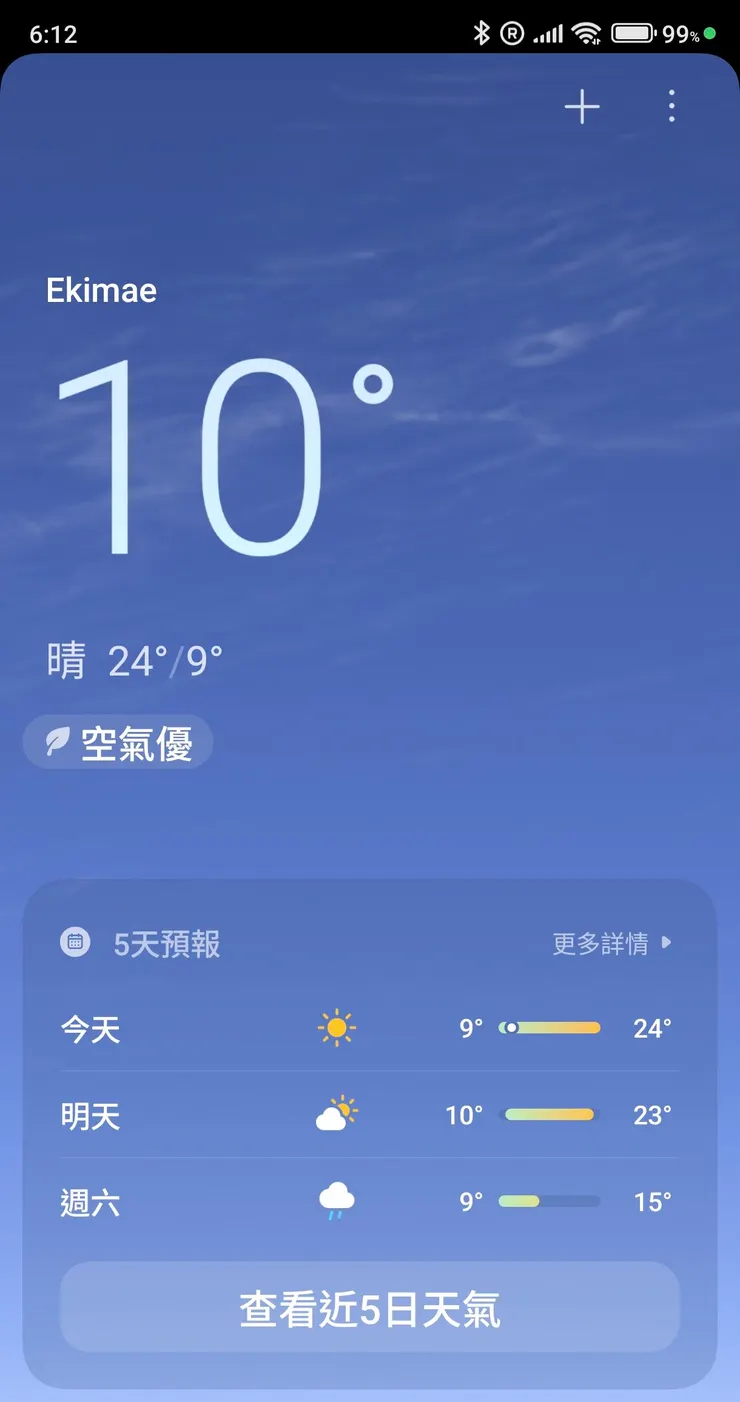
Task: Tap the rain cloud icon for 週六
Action: (x=336, y=1203)
